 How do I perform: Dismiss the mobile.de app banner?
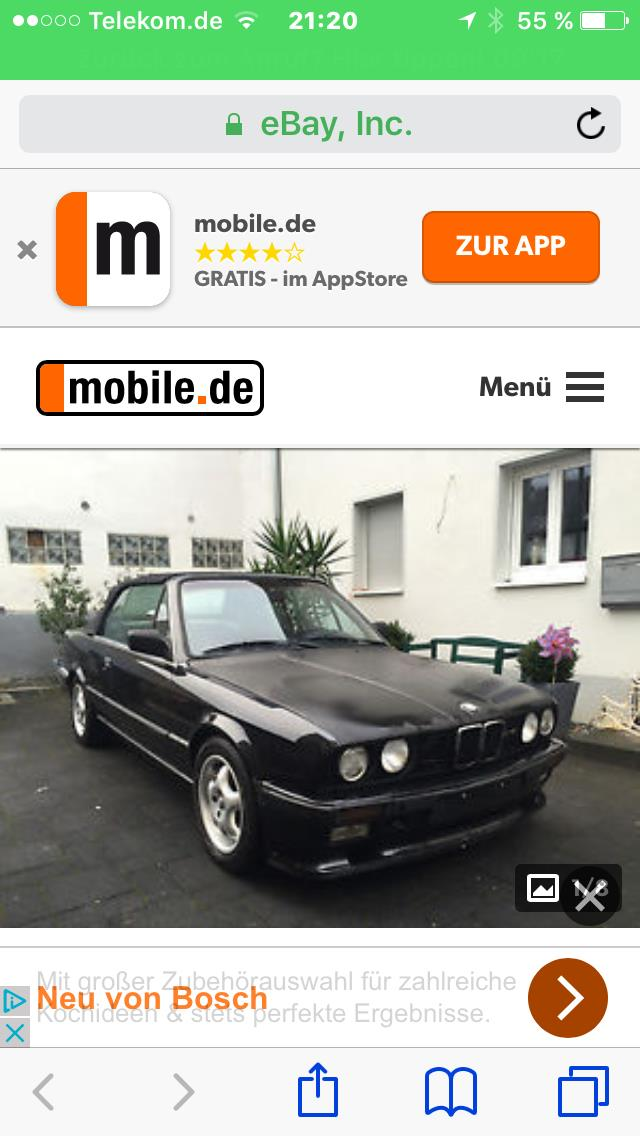coord(27,249)
